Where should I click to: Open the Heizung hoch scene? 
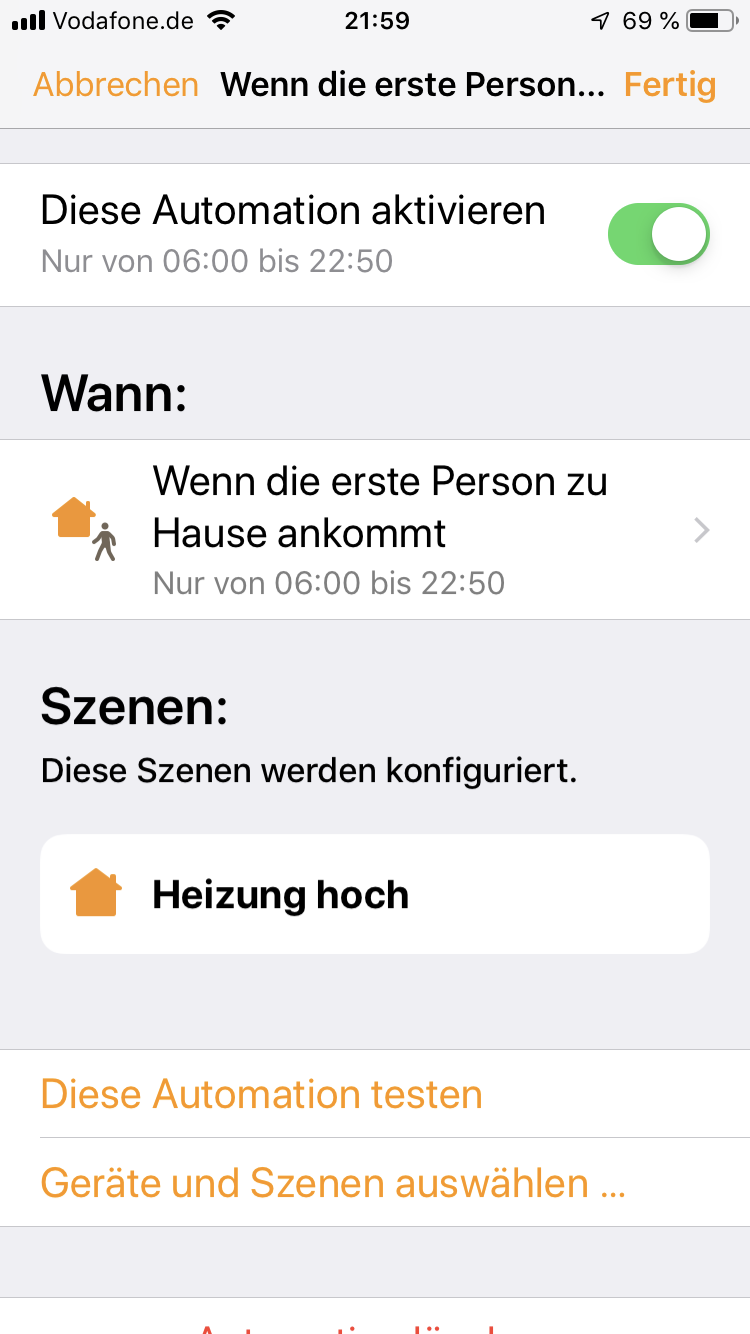(x=375, y=894)
